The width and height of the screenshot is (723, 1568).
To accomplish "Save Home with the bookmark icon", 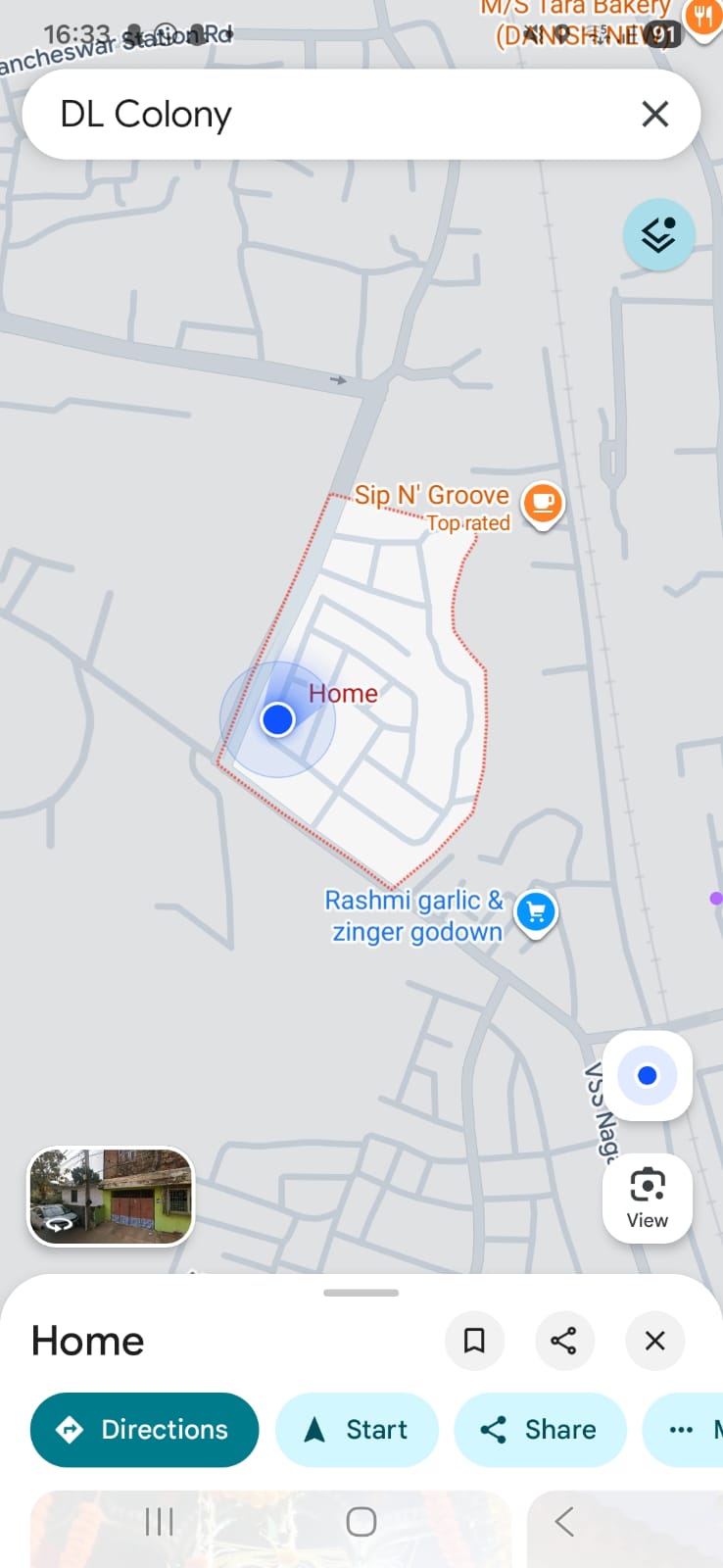I will [474, 1341].
